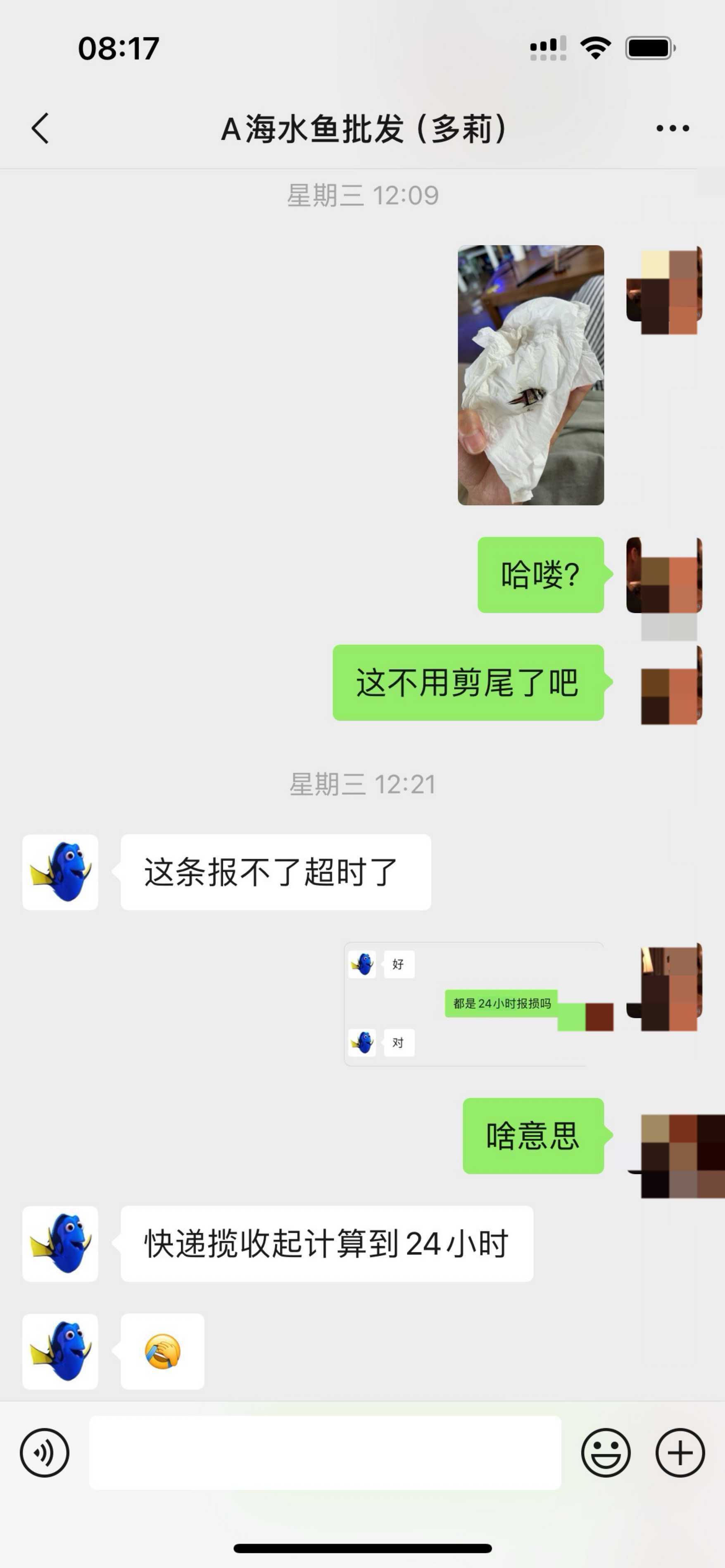View sender avatar beside 这条报不了超时了
725x1568 pixels.
click(60, 872)
